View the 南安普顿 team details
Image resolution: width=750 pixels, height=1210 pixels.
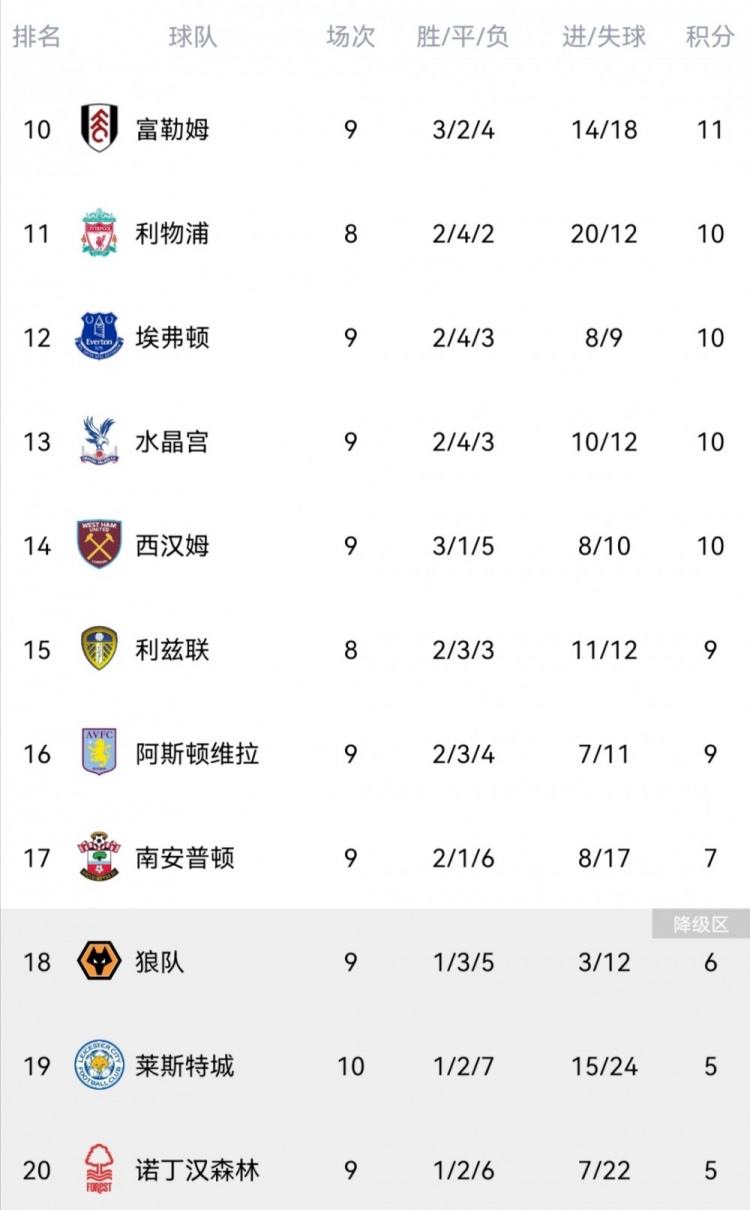(375, 857)
